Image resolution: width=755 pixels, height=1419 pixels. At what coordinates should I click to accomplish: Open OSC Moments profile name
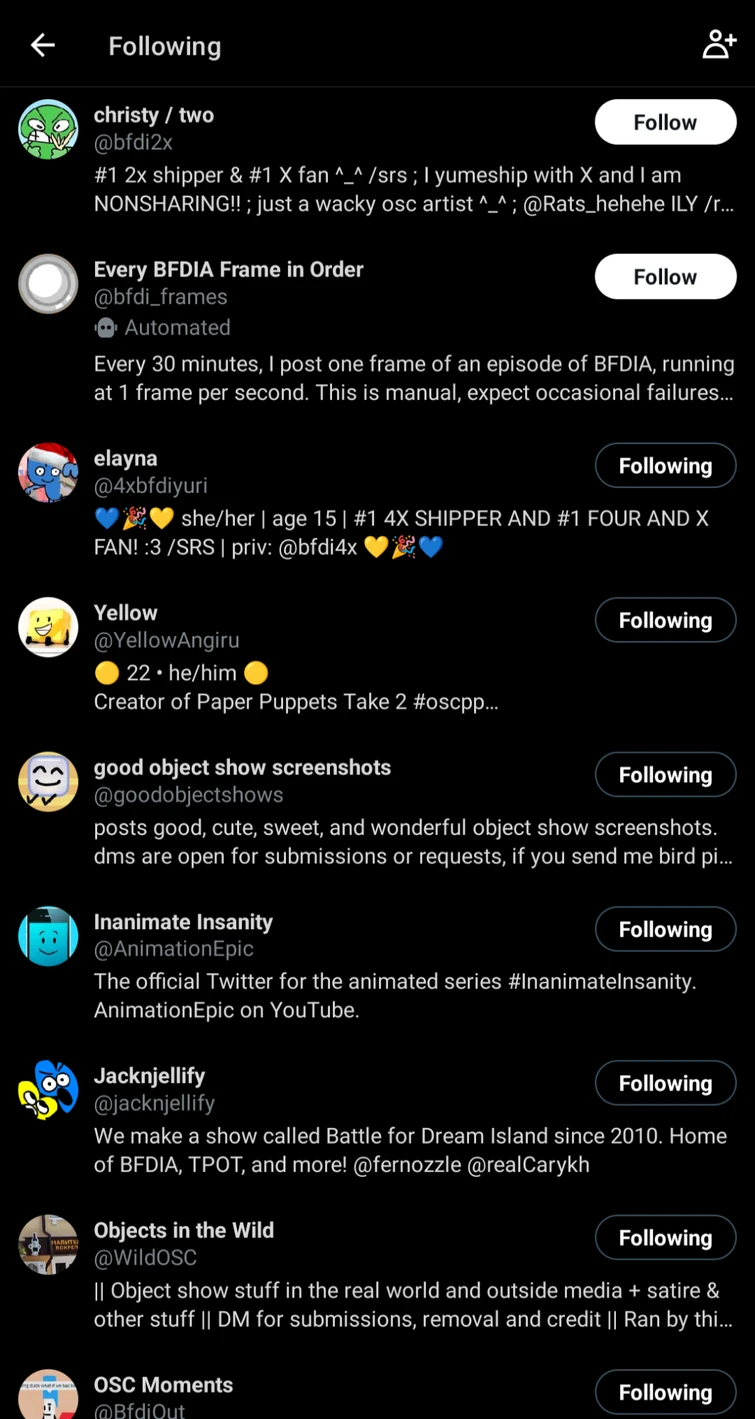163,1385
